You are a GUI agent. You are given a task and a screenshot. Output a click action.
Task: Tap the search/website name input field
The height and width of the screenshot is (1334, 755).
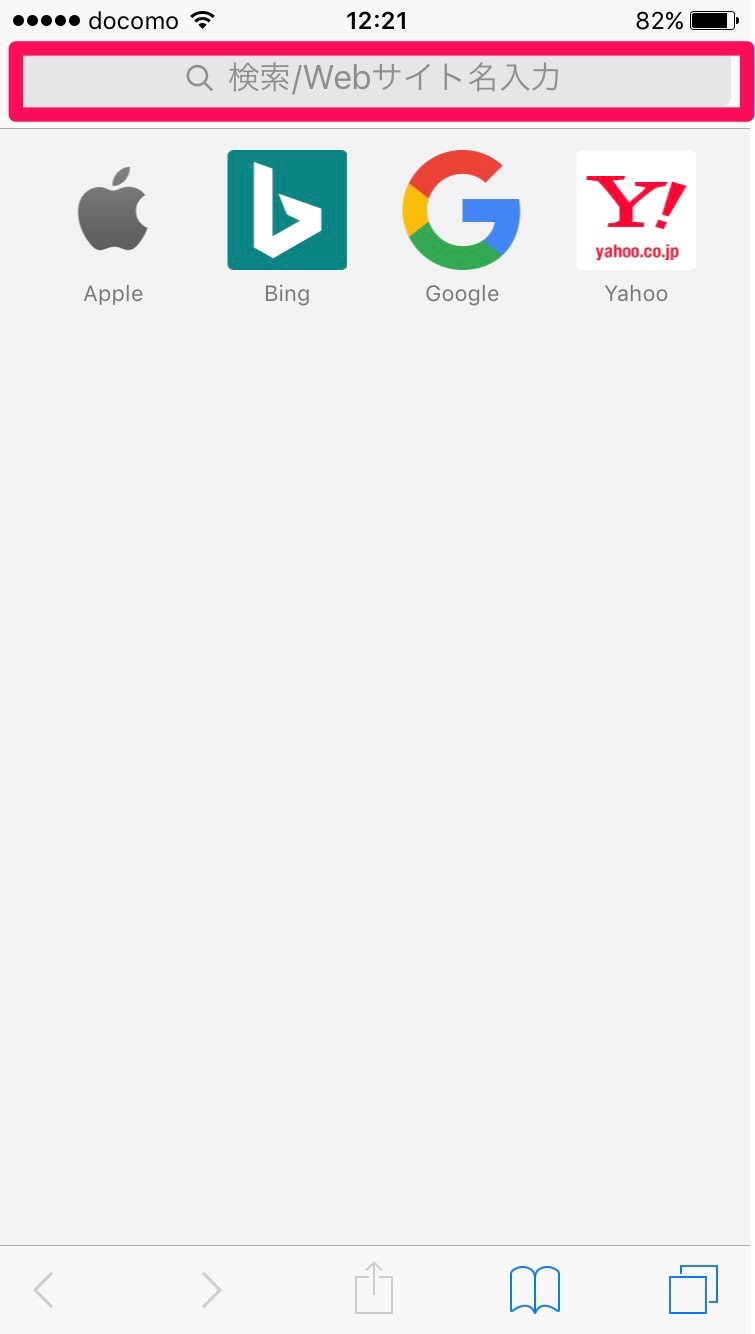pyautogui.click(x=376, y=78)
